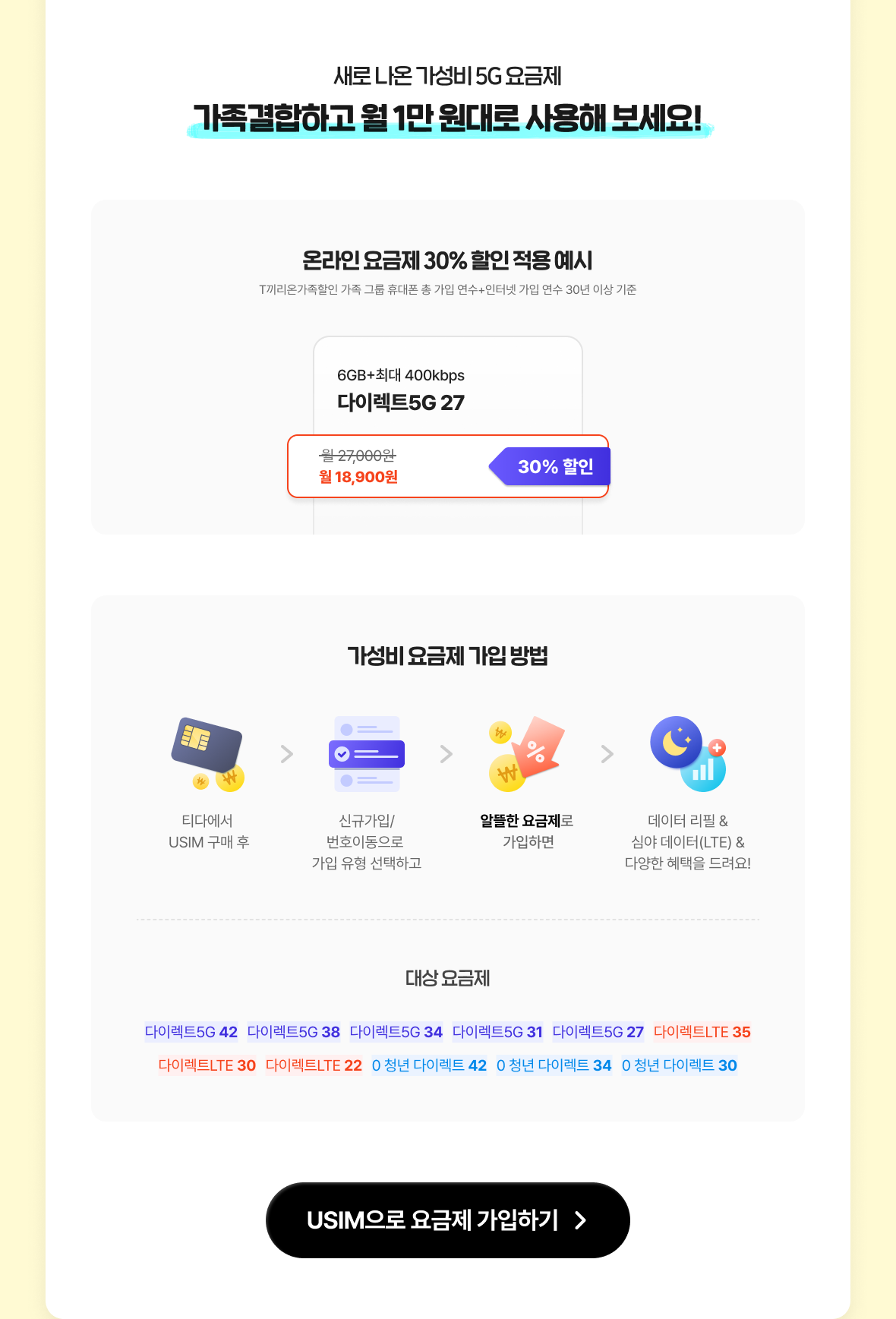
Task: Tap USIM으로 요금제 가입하기 button
Action: coord(447,1220)
